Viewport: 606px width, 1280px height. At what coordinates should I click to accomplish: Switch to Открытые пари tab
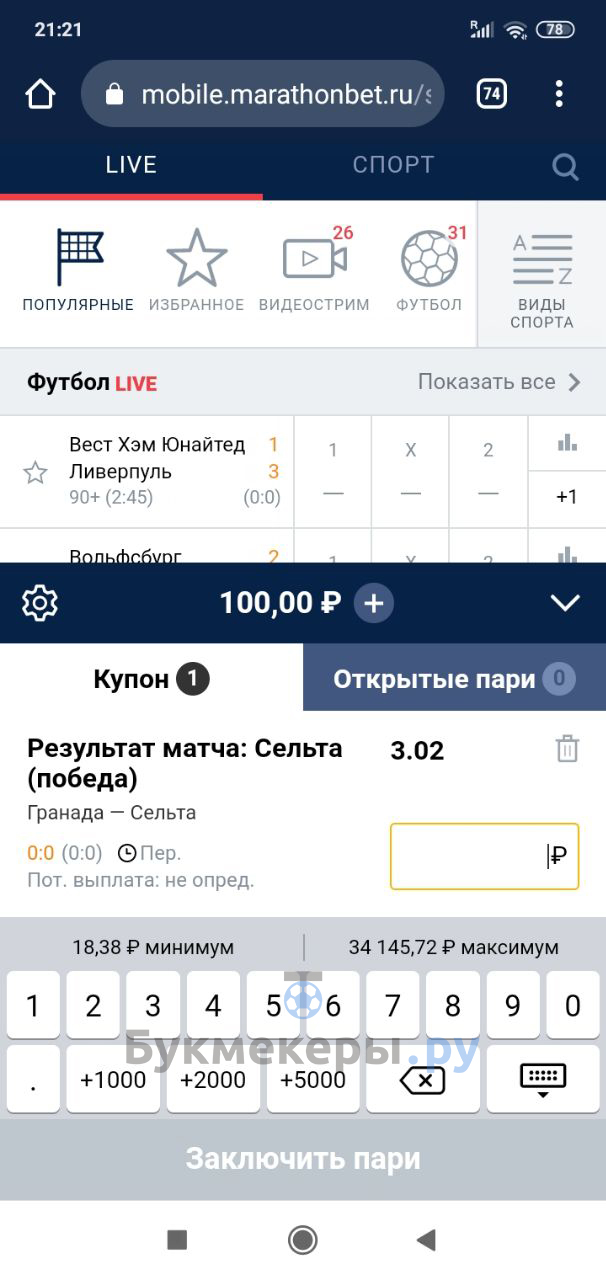[x=454, y=679]
